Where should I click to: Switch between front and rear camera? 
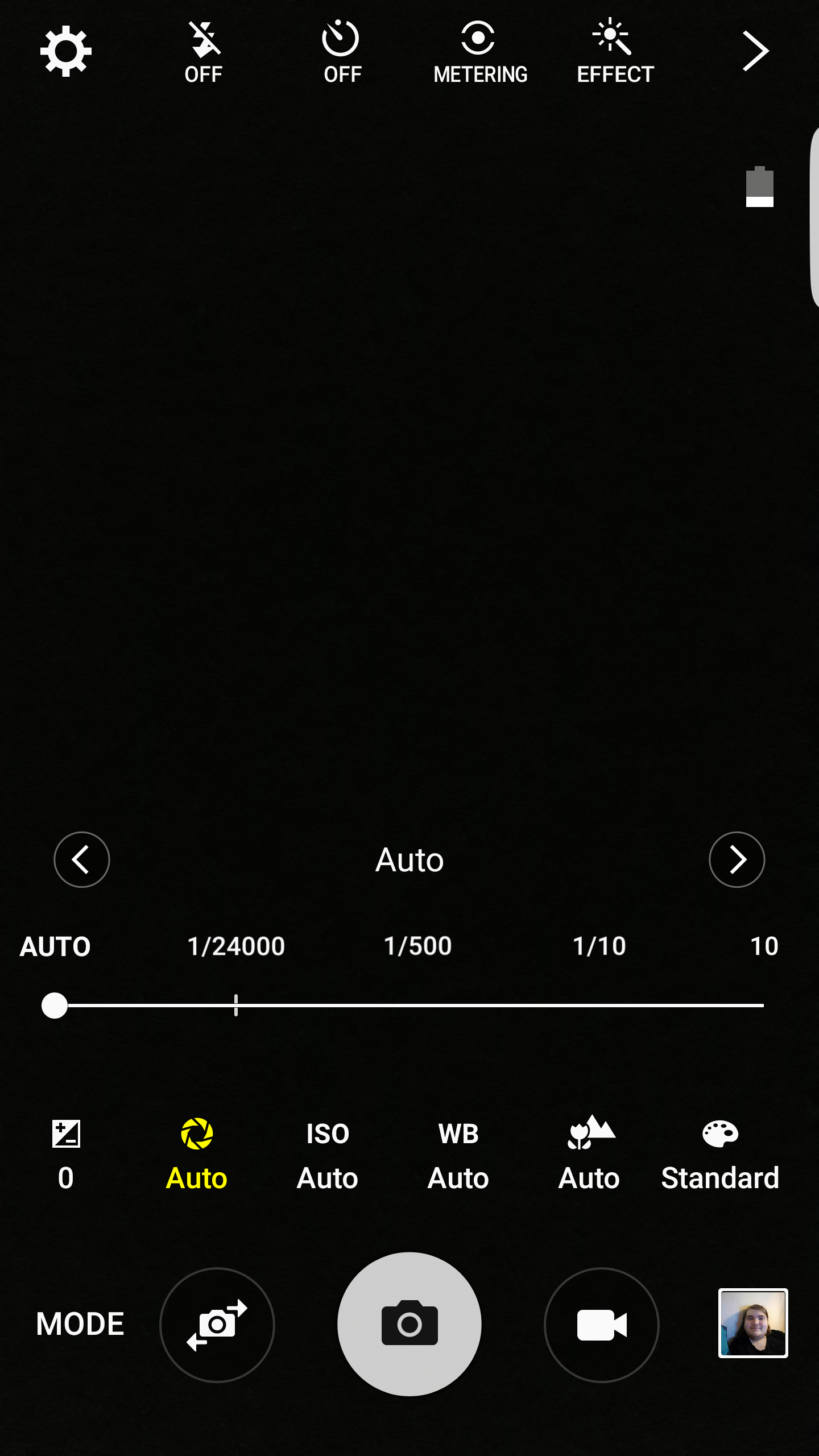(217, 1325)
